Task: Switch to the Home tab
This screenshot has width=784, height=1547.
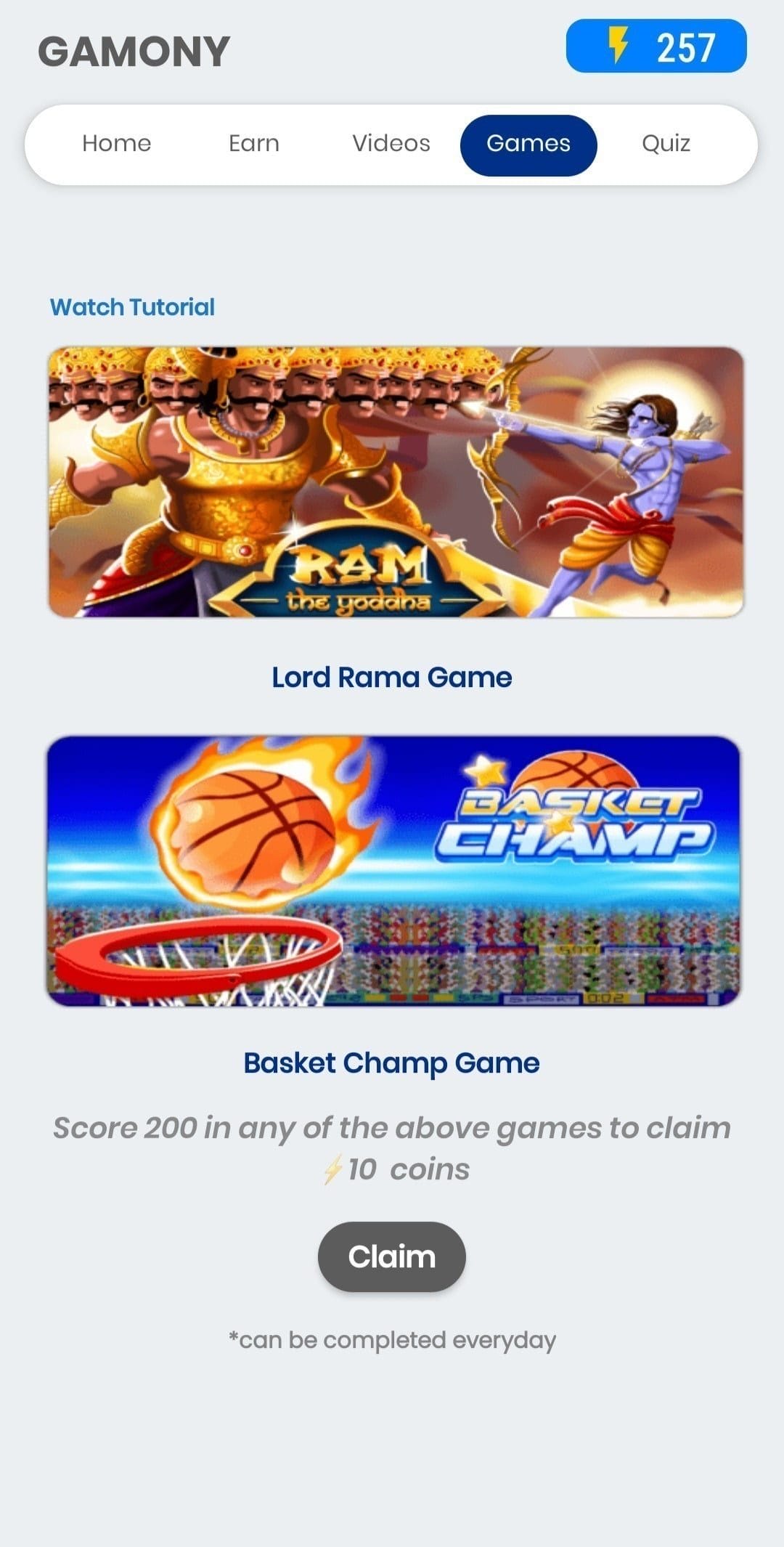Action: coord(117,144)
